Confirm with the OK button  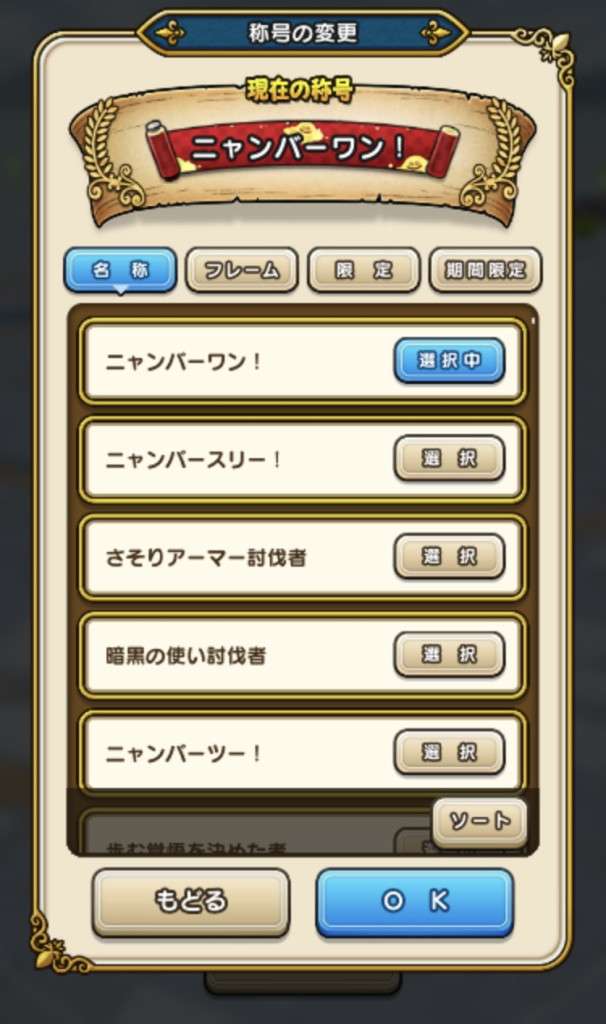coord(415,901)
